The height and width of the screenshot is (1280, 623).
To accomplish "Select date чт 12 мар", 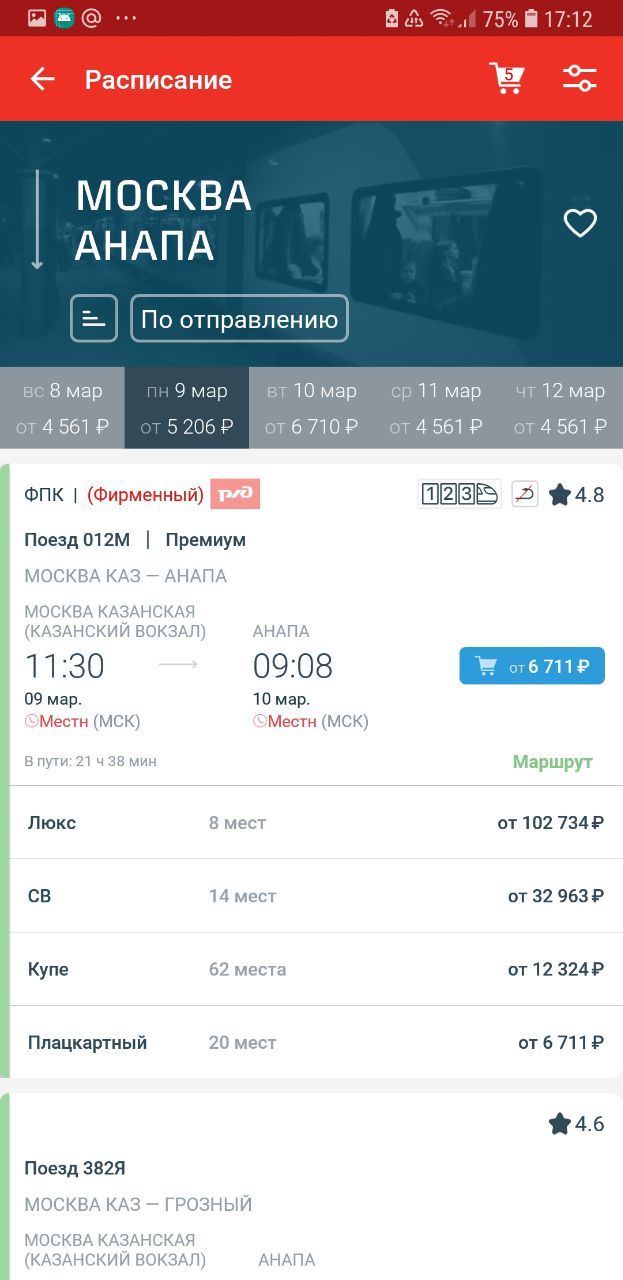I will tap(560, 408).
